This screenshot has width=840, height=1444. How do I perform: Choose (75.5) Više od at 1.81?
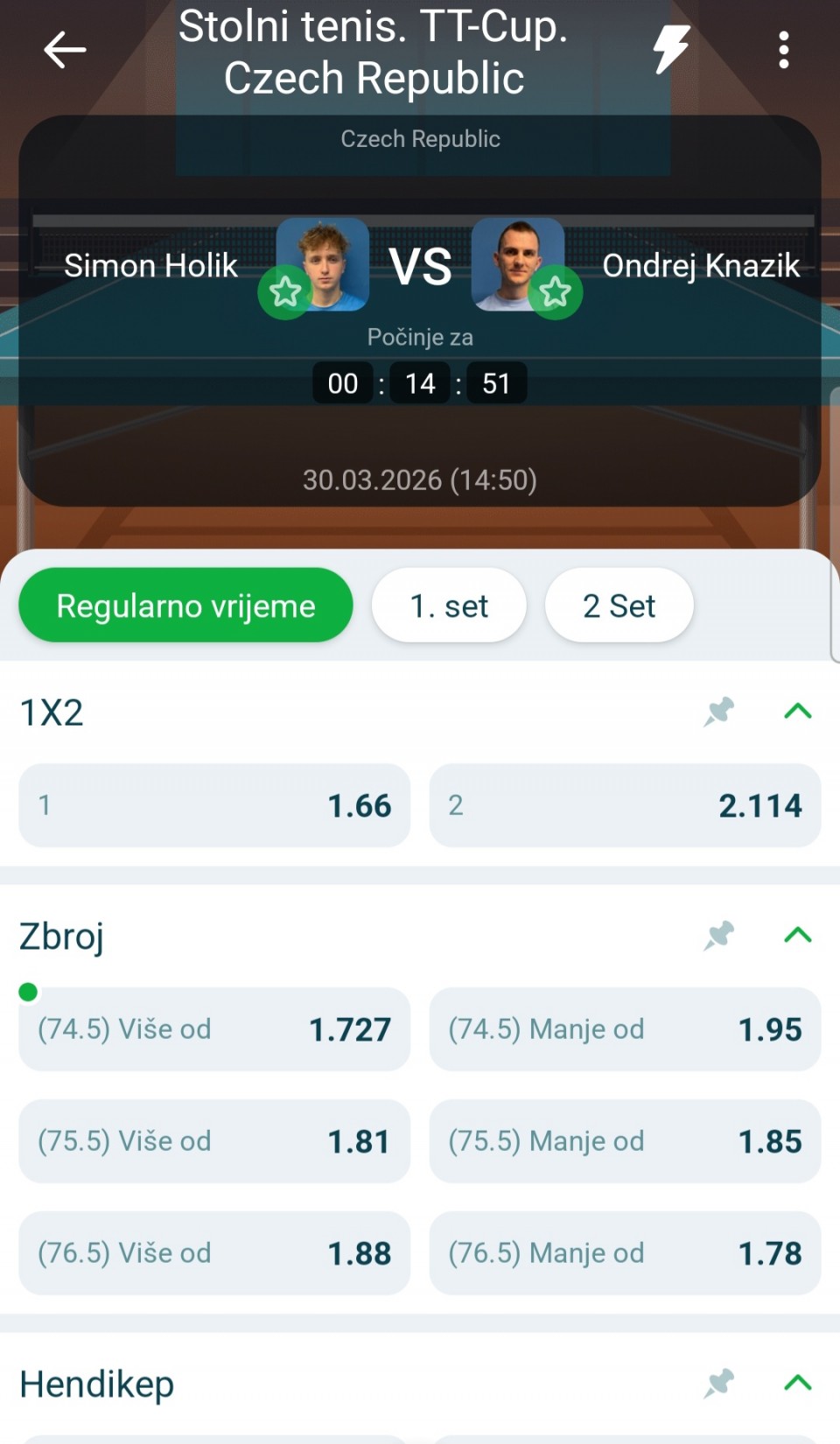click(214, 1141)
